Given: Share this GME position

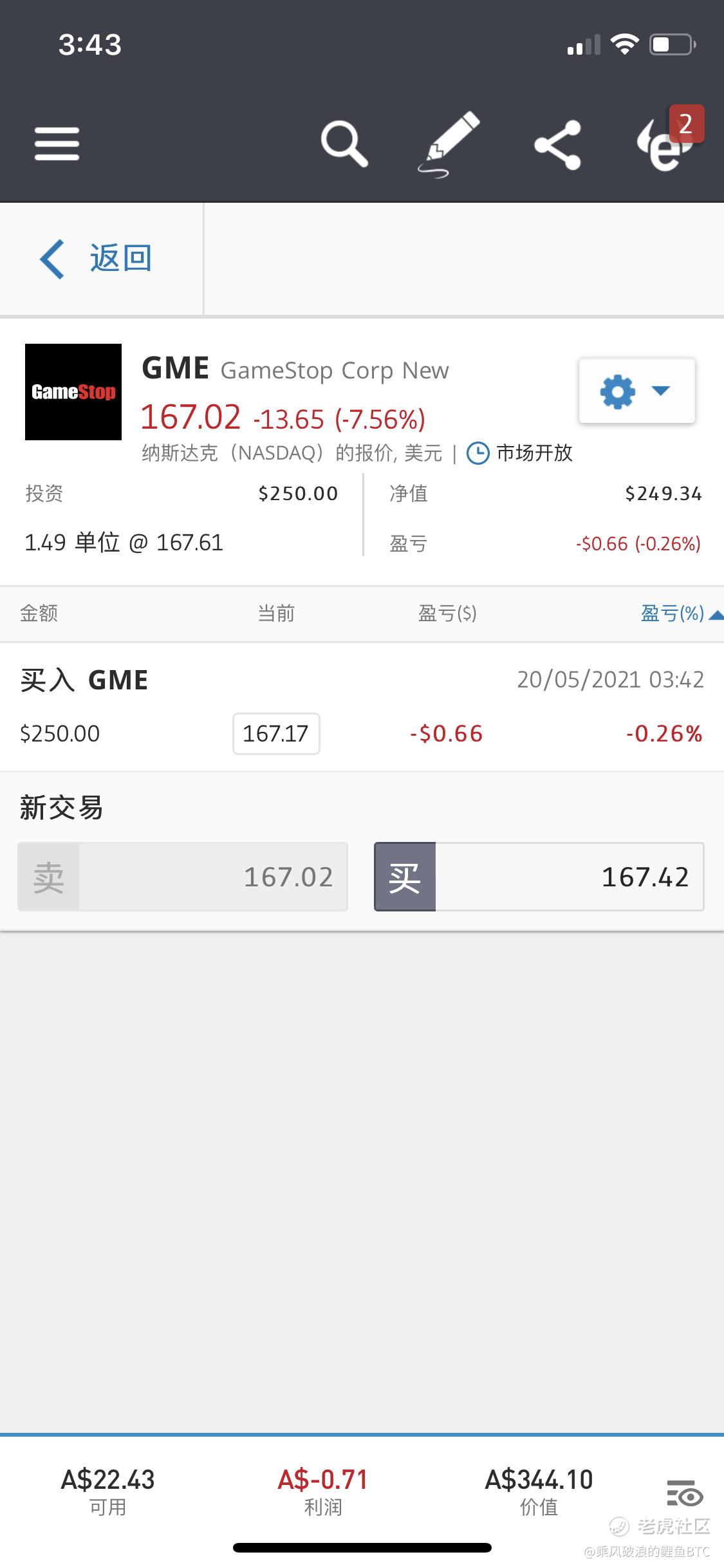Looking at the screenshot, I should (557, 145).
